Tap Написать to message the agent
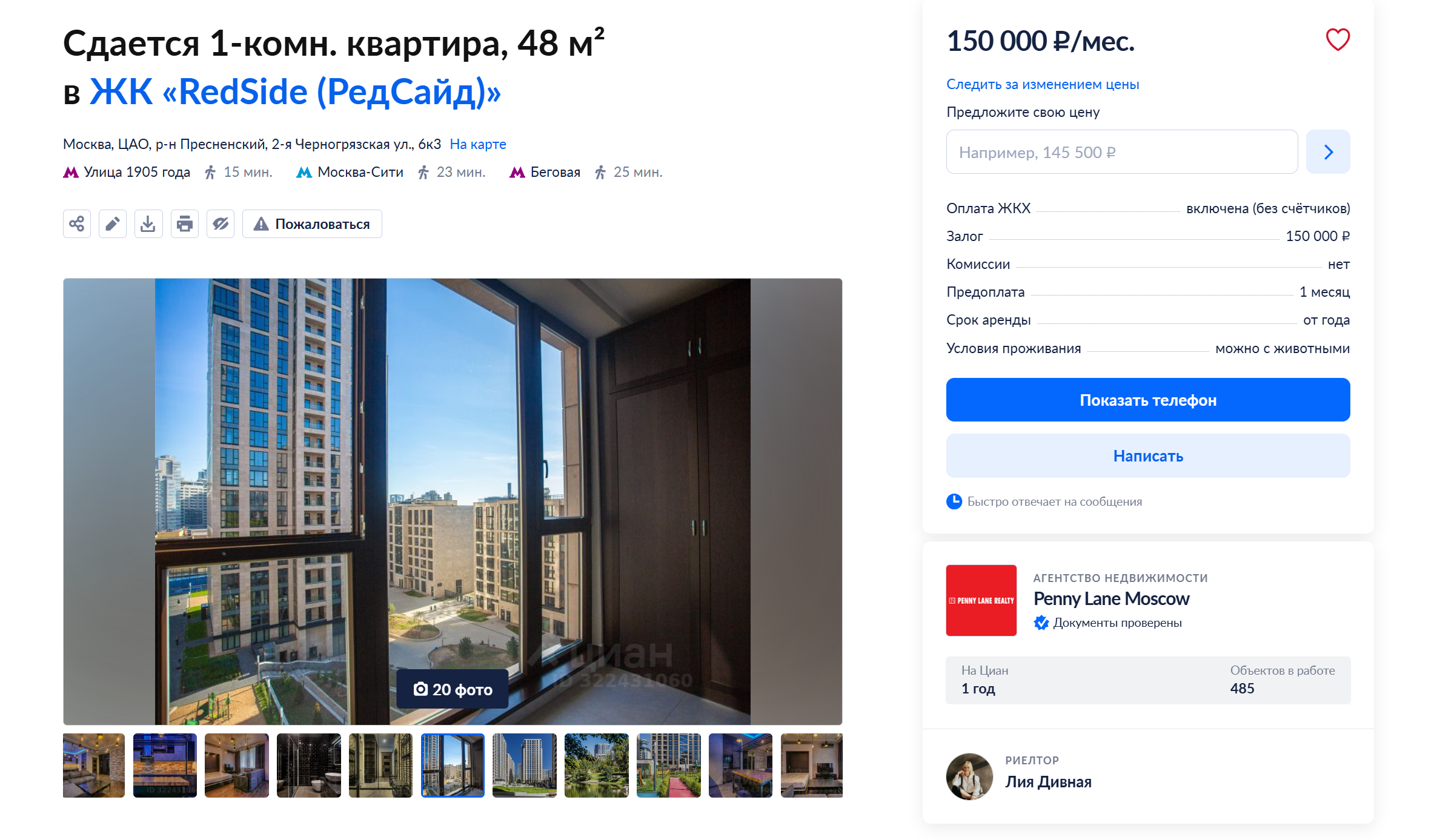Viewport: 1437px width, 840px height. [x=1147, y=455]
